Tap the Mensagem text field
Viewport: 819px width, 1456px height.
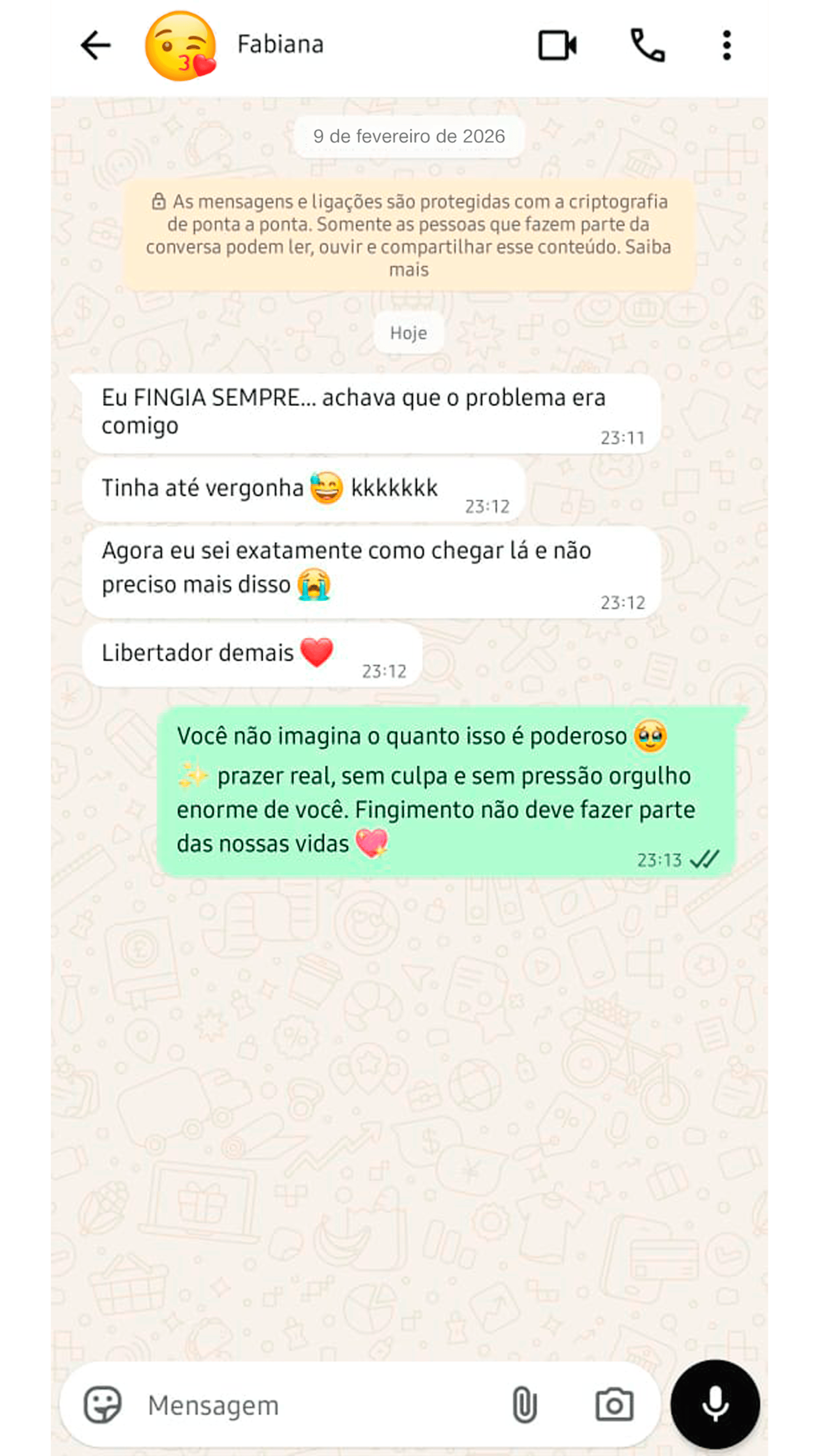click(x=317, y=1405)
